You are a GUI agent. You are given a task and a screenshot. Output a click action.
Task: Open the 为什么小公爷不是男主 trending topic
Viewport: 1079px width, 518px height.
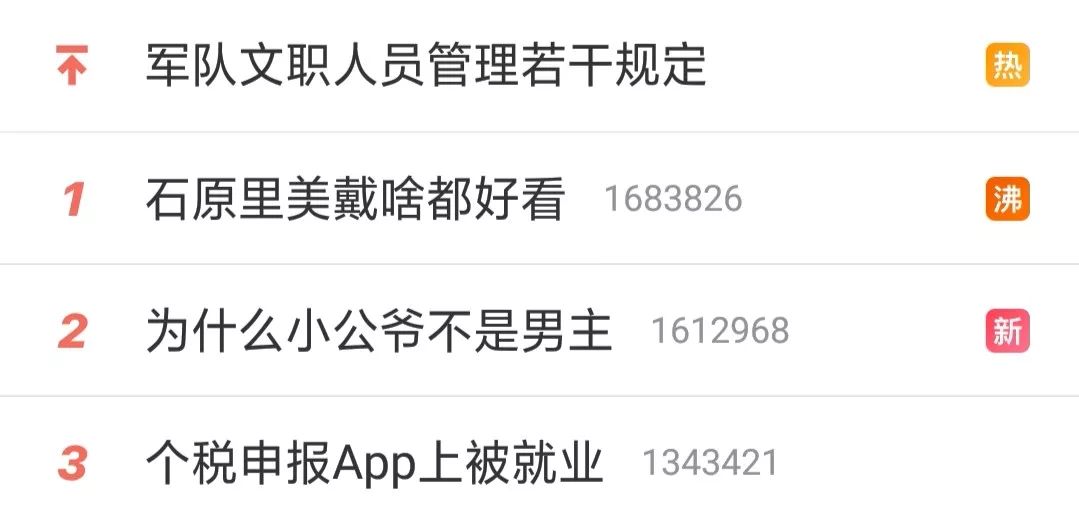pyautogui.click(x=379, y=331)
